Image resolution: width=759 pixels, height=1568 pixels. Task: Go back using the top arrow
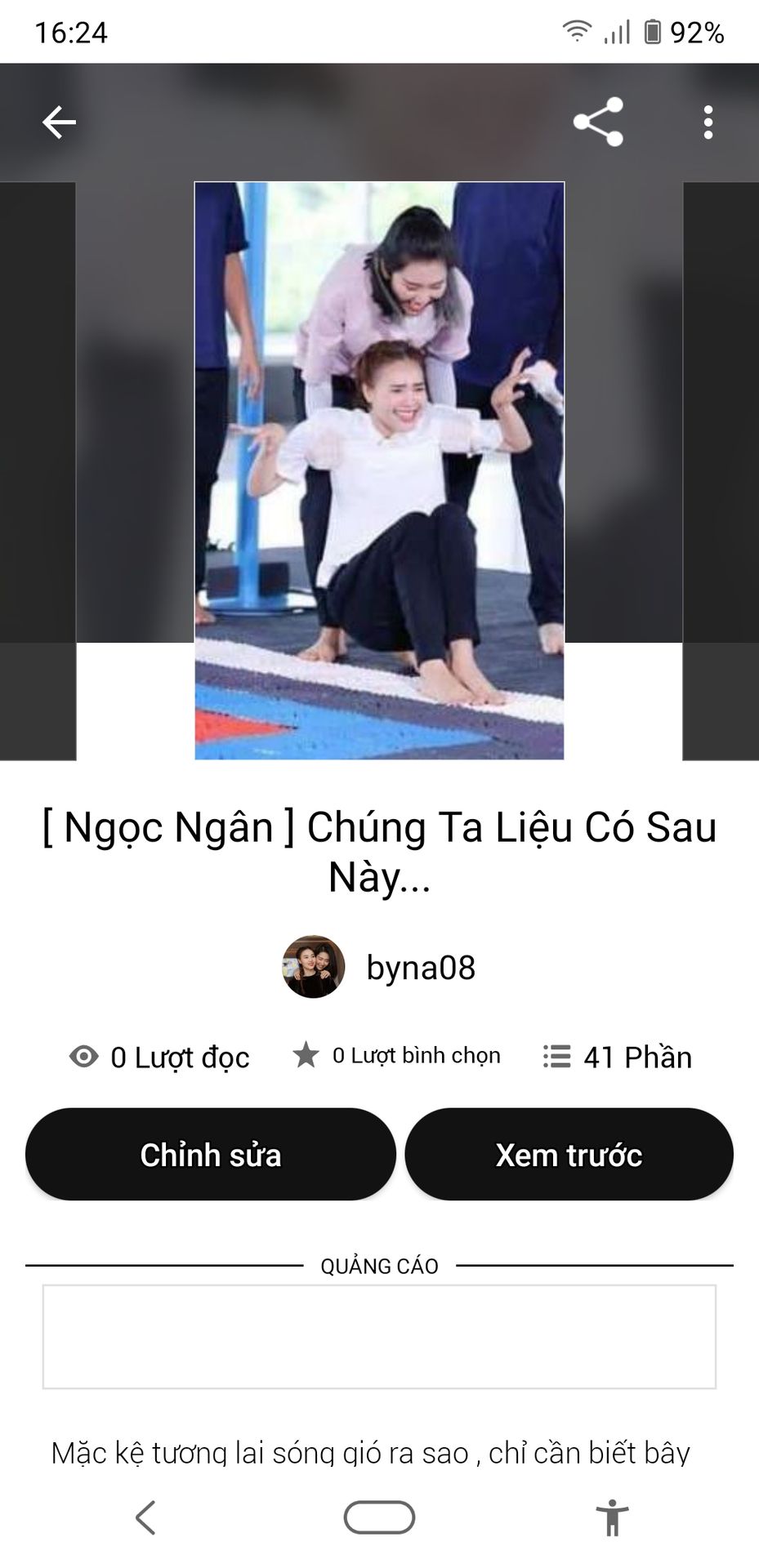(x=59, y=122)
